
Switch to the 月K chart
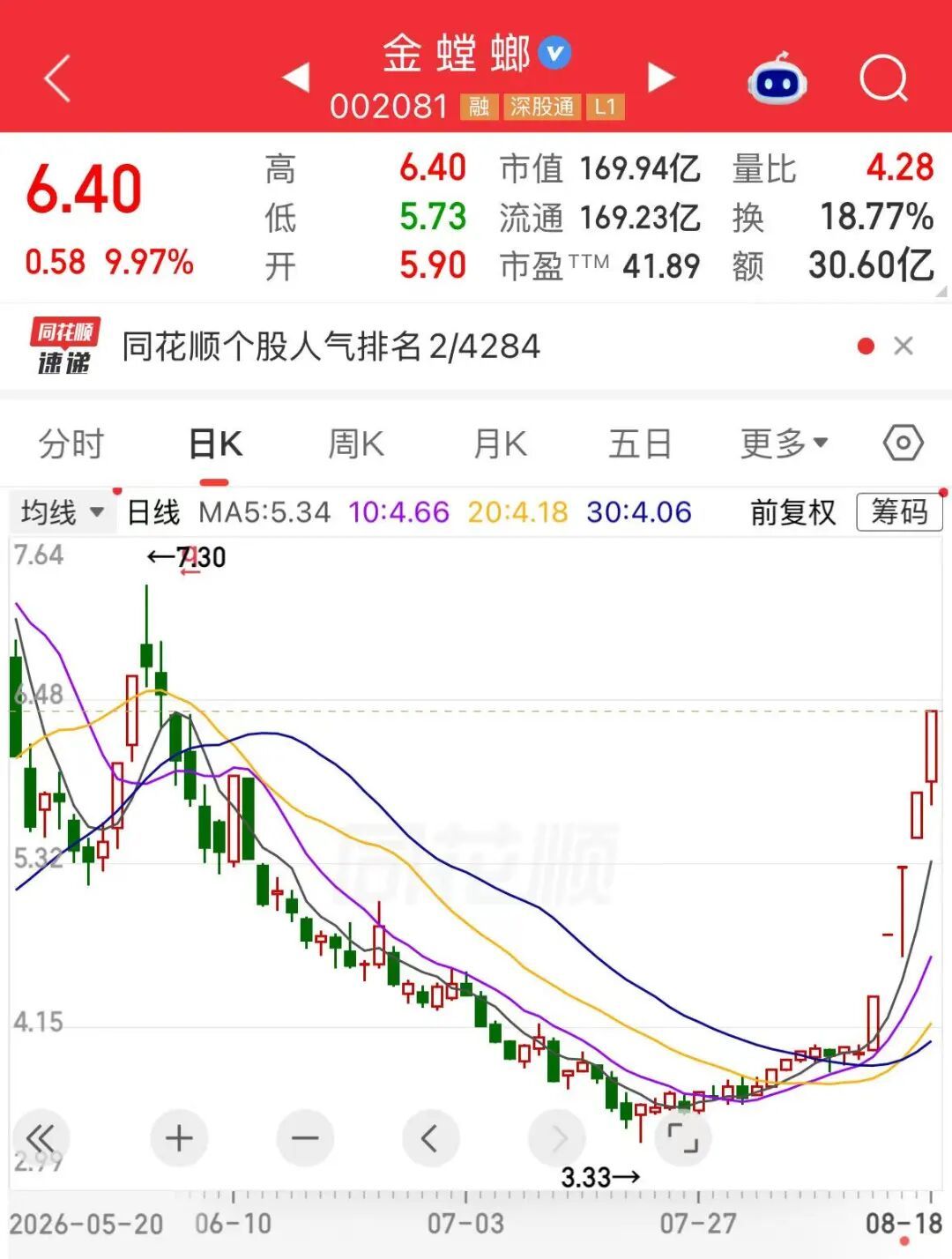click(x=500, y=443)
